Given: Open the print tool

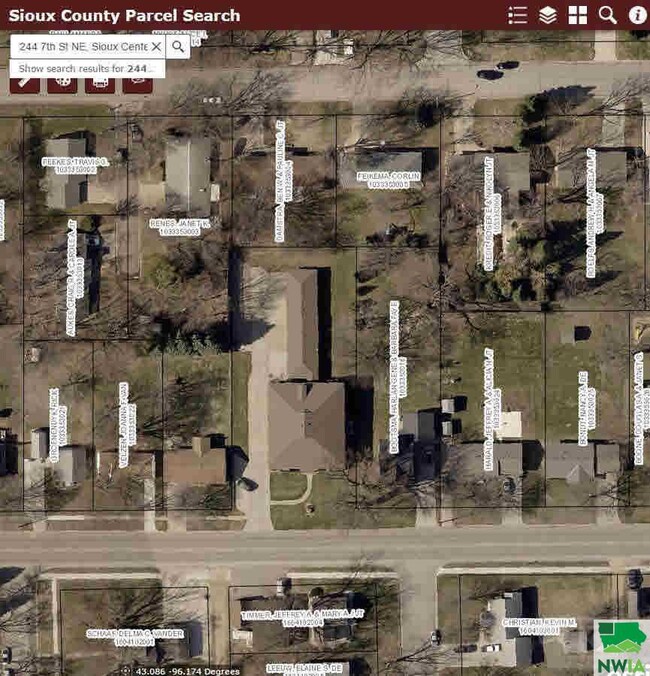Looking at the screenshot, I should coord(99,84).
